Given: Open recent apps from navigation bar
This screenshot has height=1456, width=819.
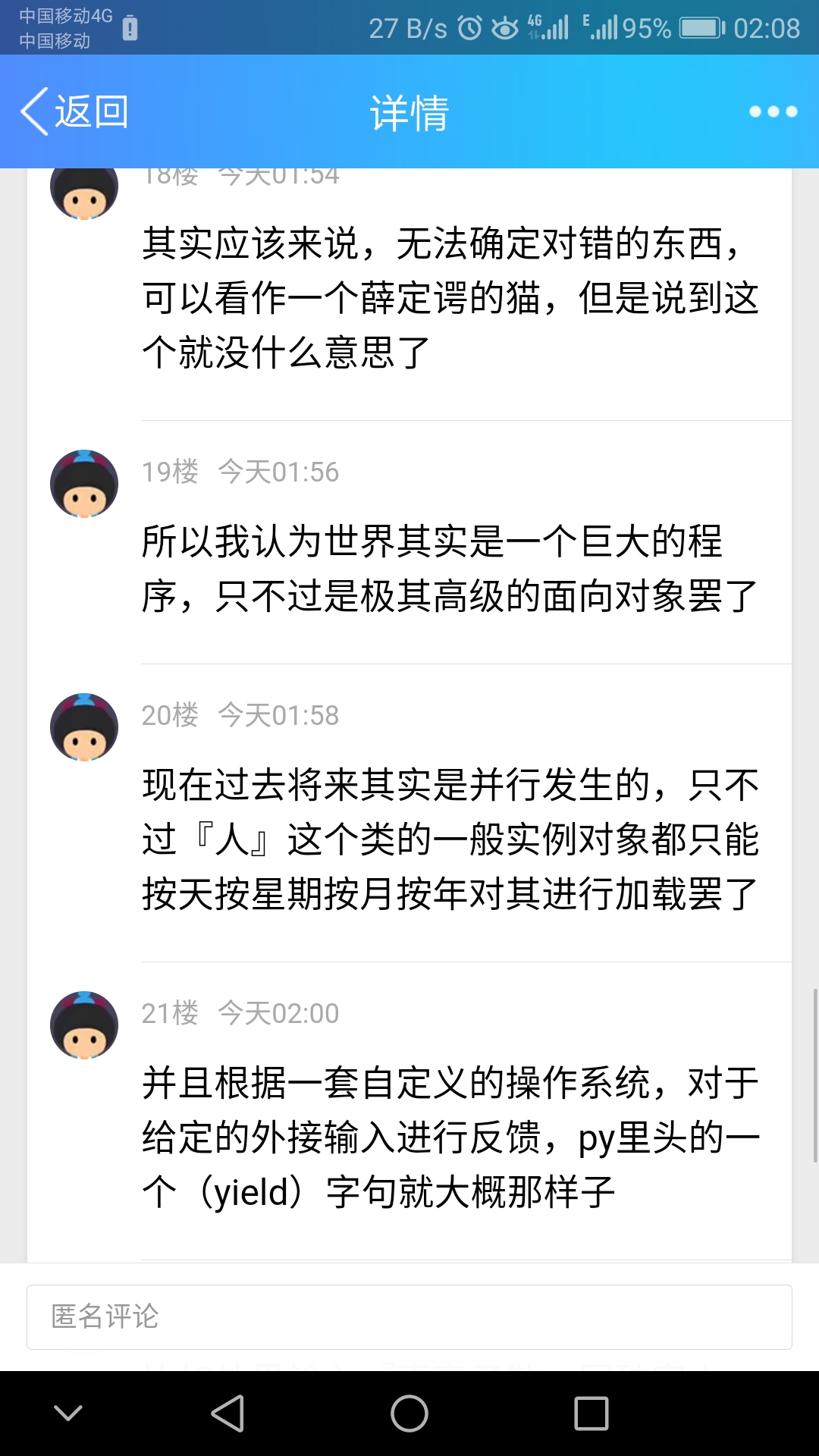Looking at the screenshot, I should [x=591, y=1414].
